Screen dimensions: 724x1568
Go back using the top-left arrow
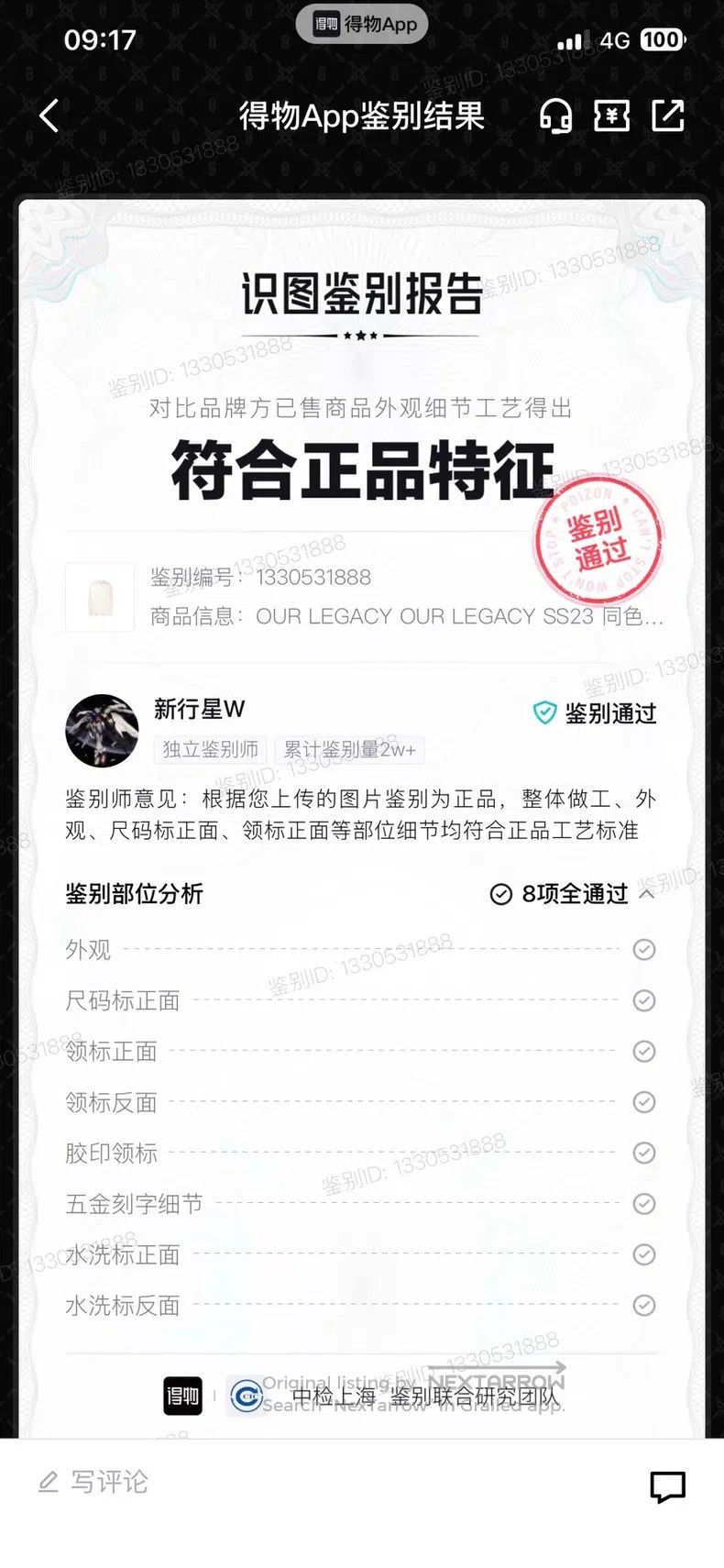tap(49, 116)
